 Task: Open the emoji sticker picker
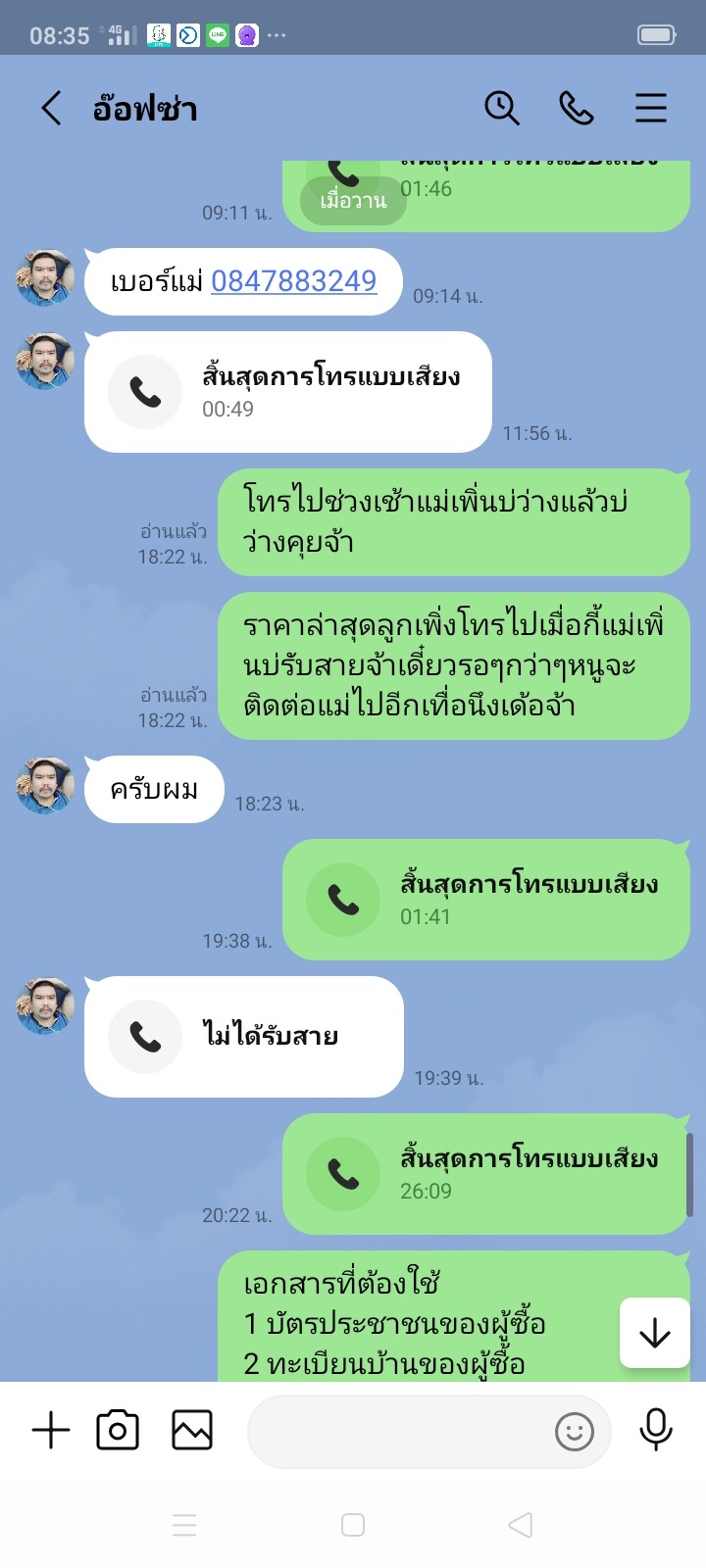pos(575,1432)
